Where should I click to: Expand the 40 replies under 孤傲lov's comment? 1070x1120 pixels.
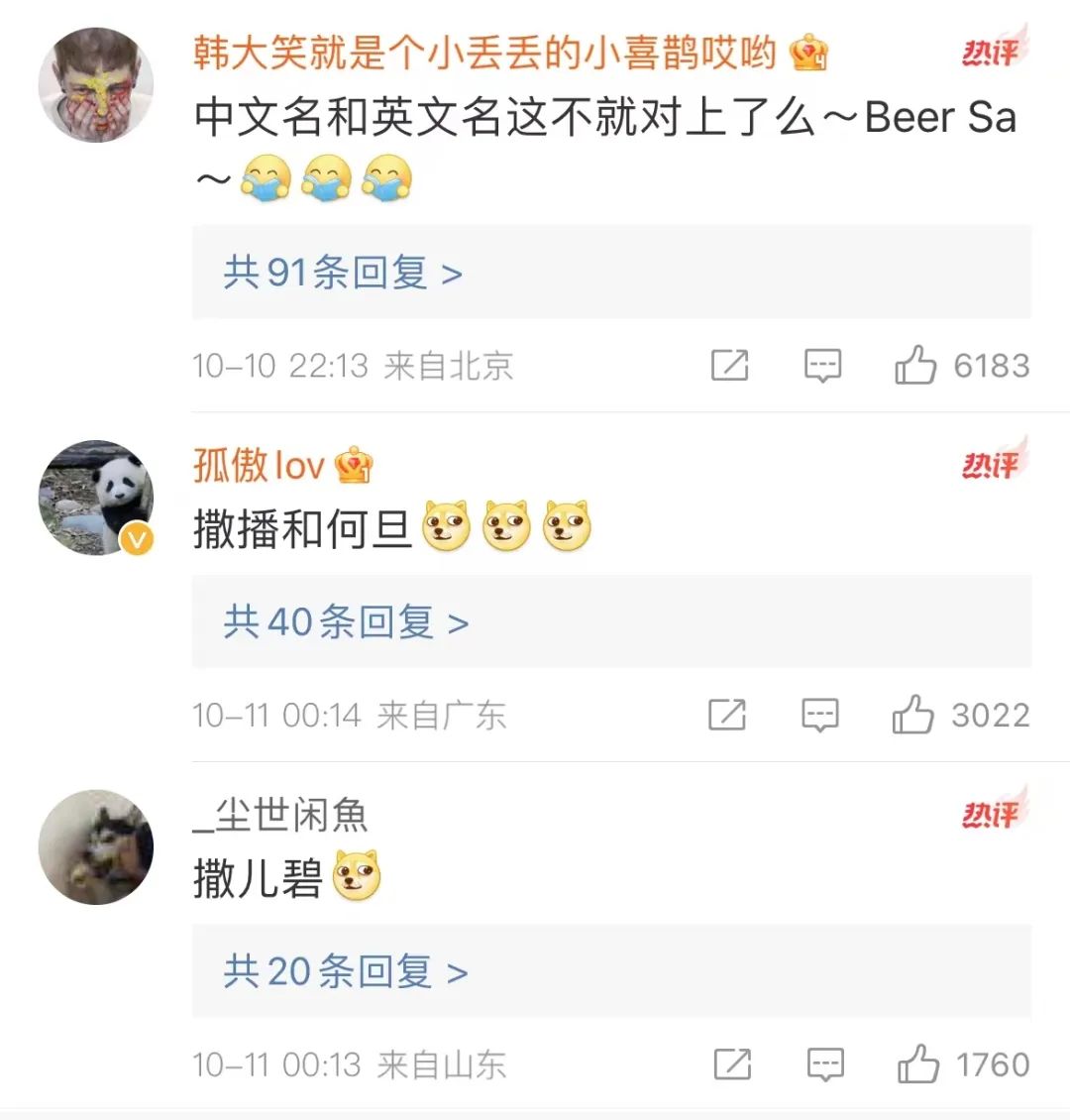346,622
